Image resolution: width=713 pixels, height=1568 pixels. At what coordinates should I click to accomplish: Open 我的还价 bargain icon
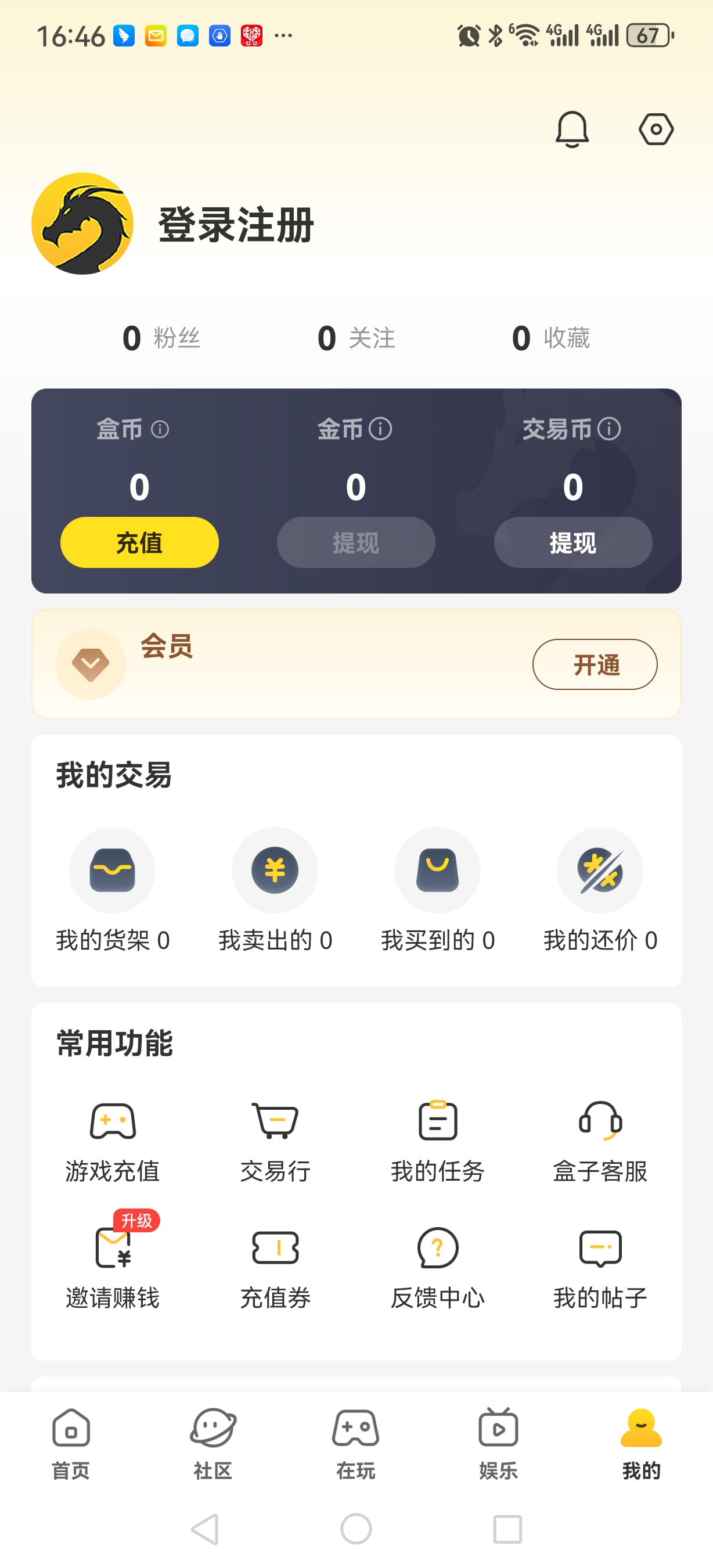[x=601, y=871]
